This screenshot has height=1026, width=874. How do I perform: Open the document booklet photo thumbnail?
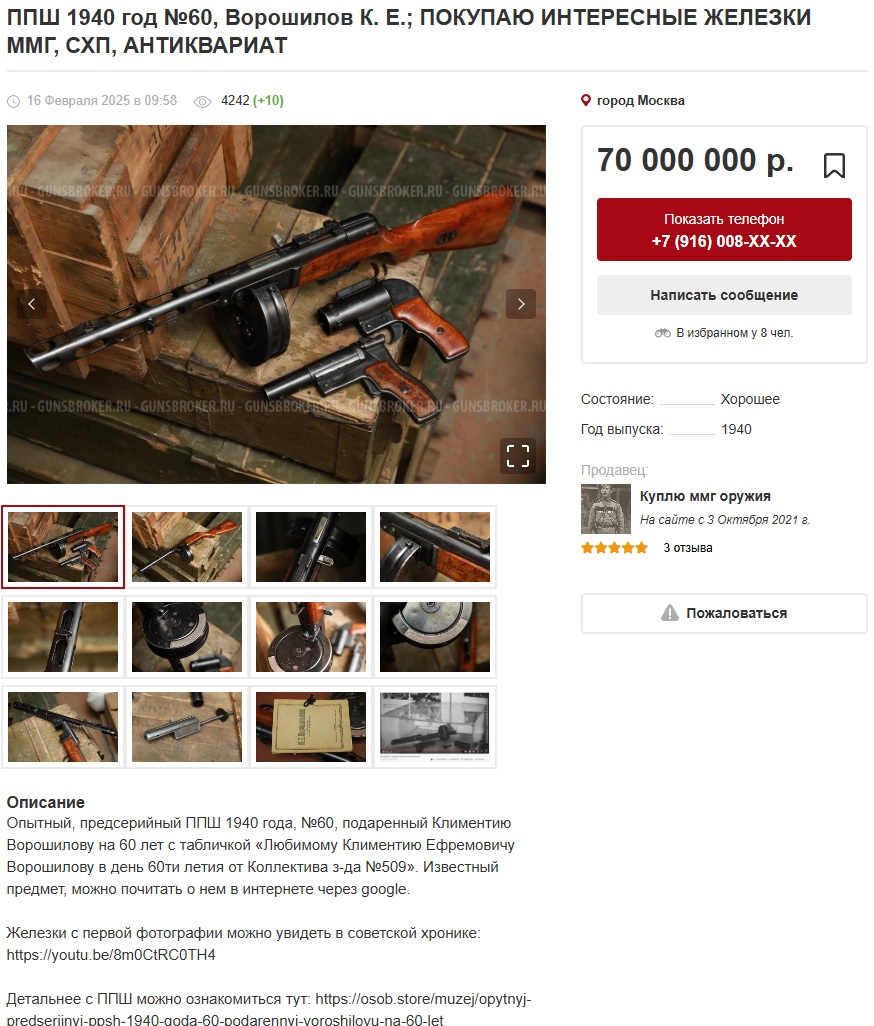pos(311,726)
